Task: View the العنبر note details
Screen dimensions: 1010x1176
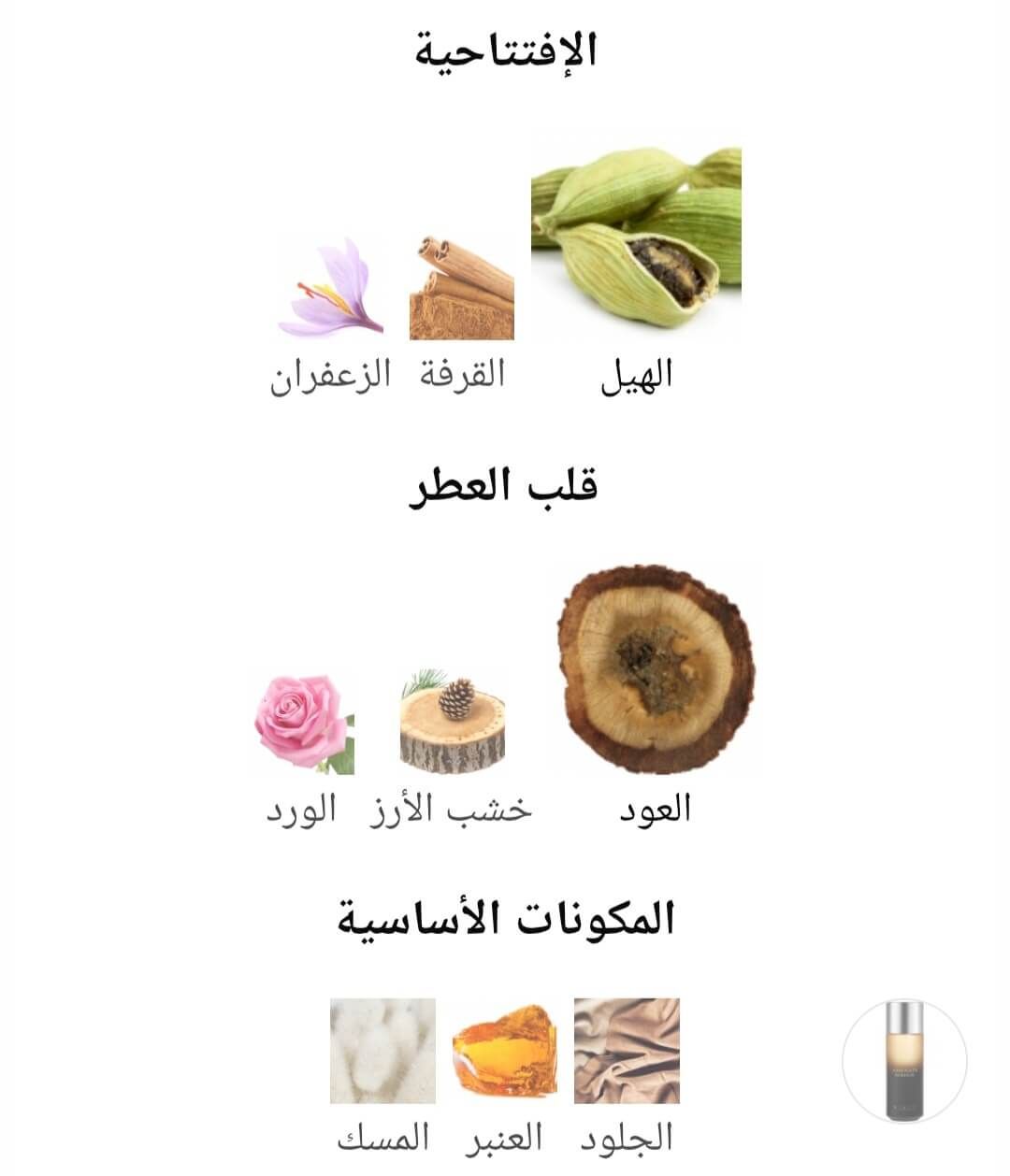Action: 504,1051
